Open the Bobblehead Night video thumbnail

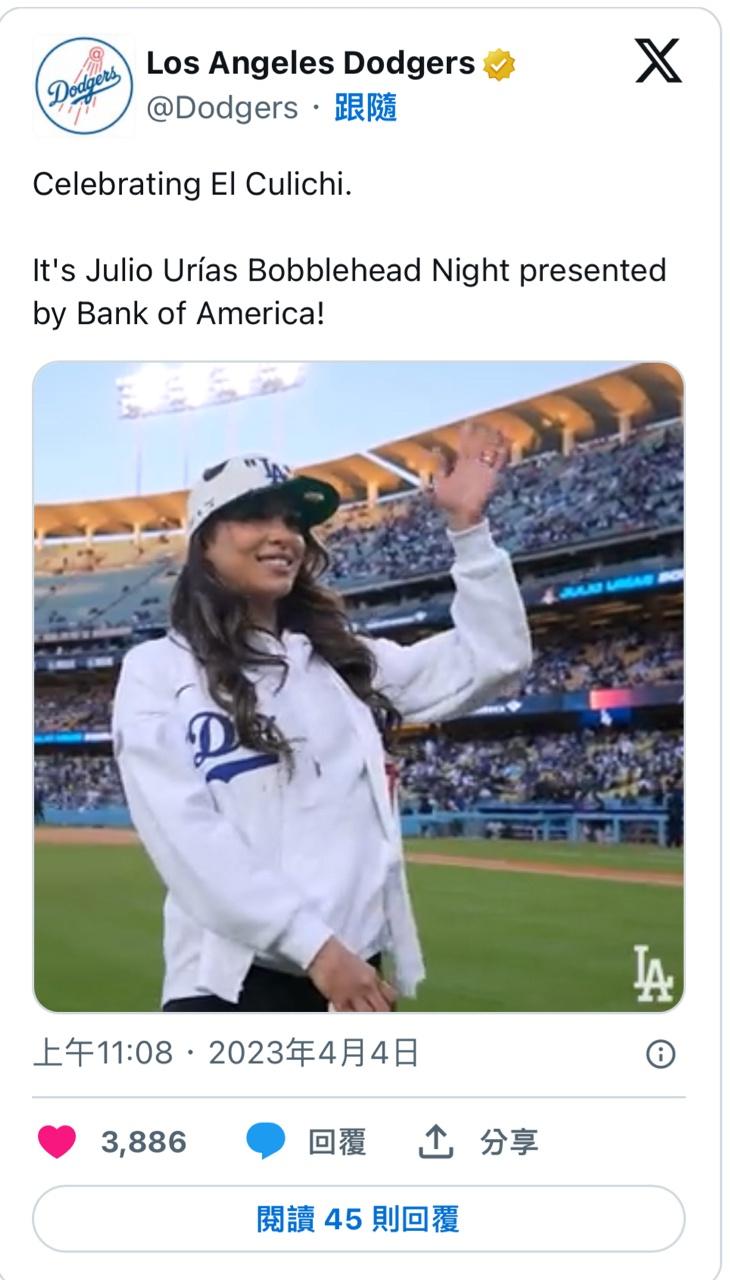(x=359, y=687)
